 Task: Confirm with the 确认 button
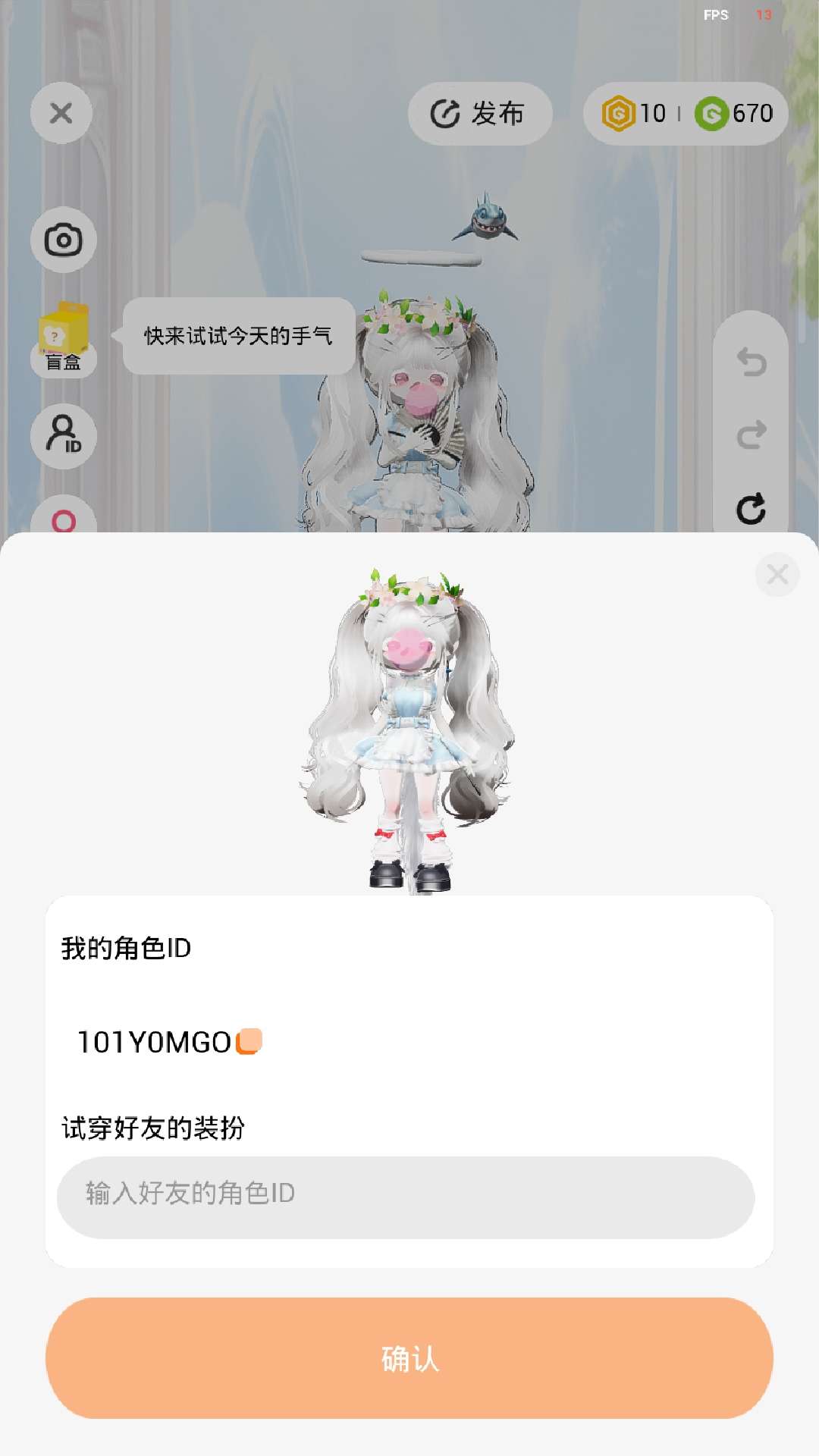point(409,1357)
